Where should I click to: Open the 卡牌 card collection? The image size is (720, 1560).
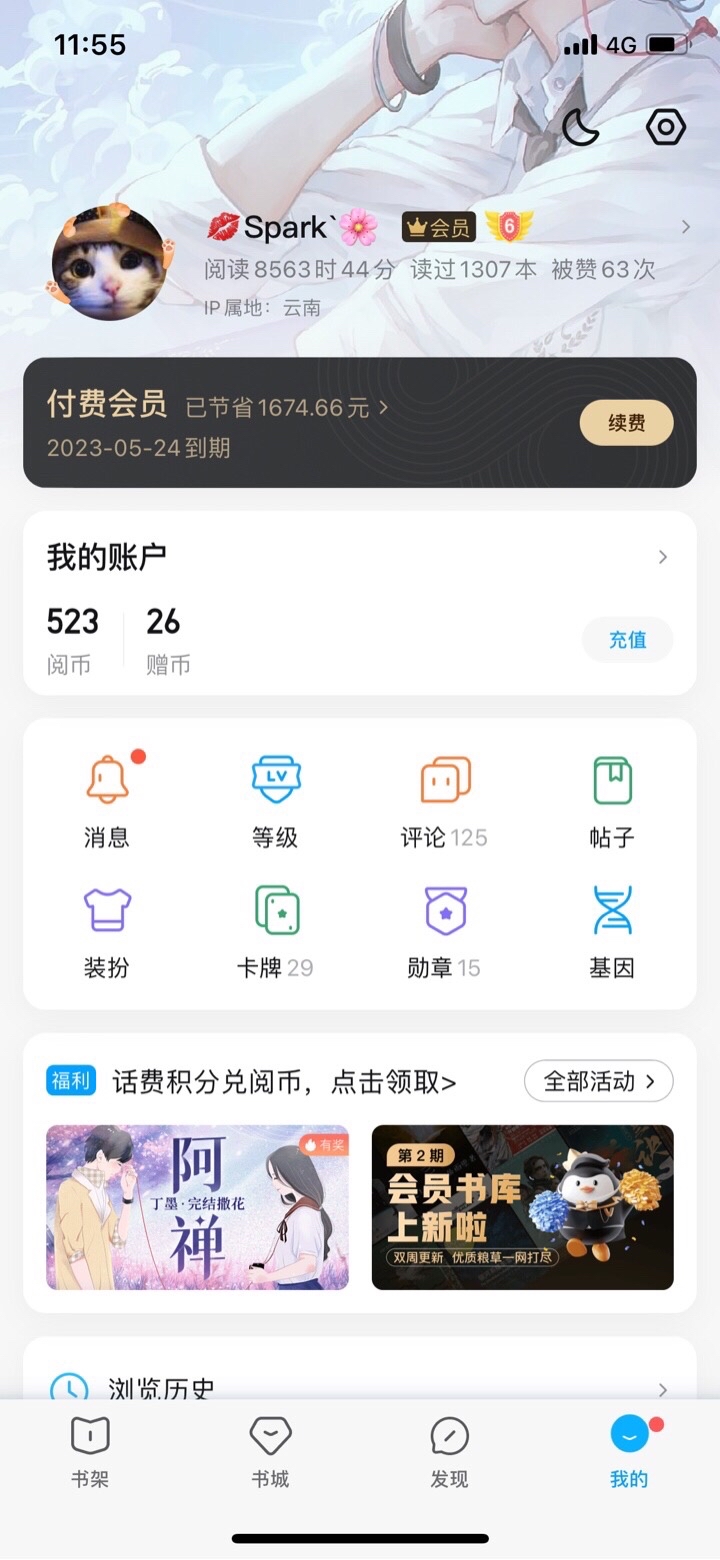275,931
